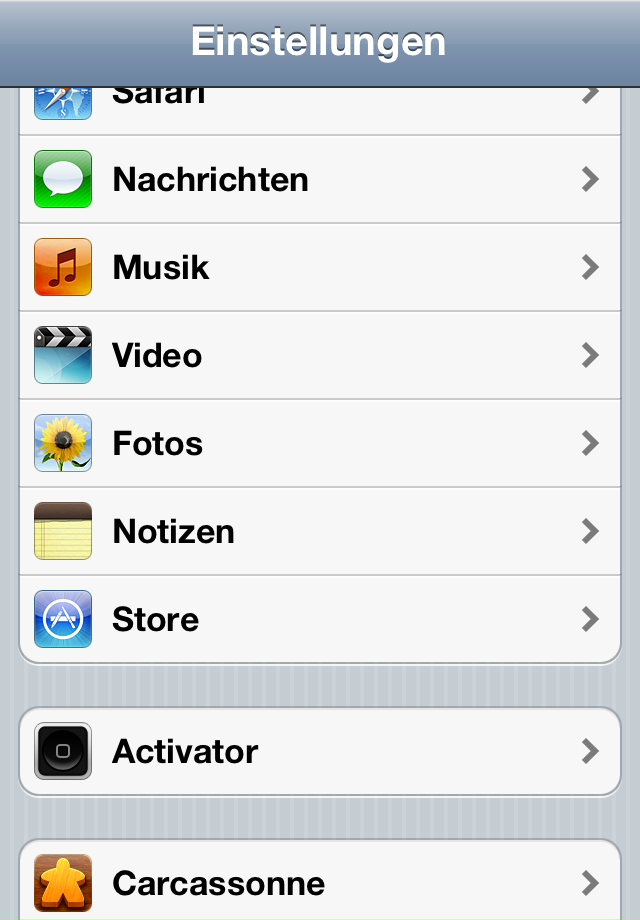Choose the Carcassonne settings row
This screenshot has width=640, height=920.
click(320, 884)
